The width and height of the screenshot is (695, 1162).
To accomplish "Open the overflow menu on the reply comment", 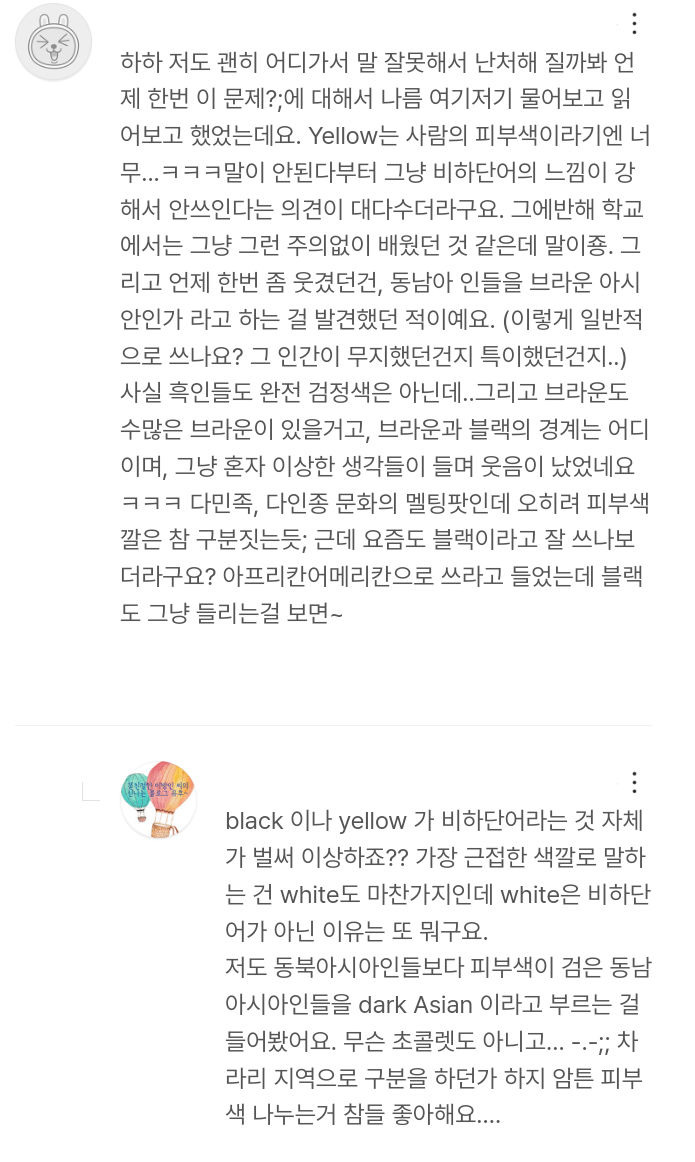I will click(x=632, y=782).
